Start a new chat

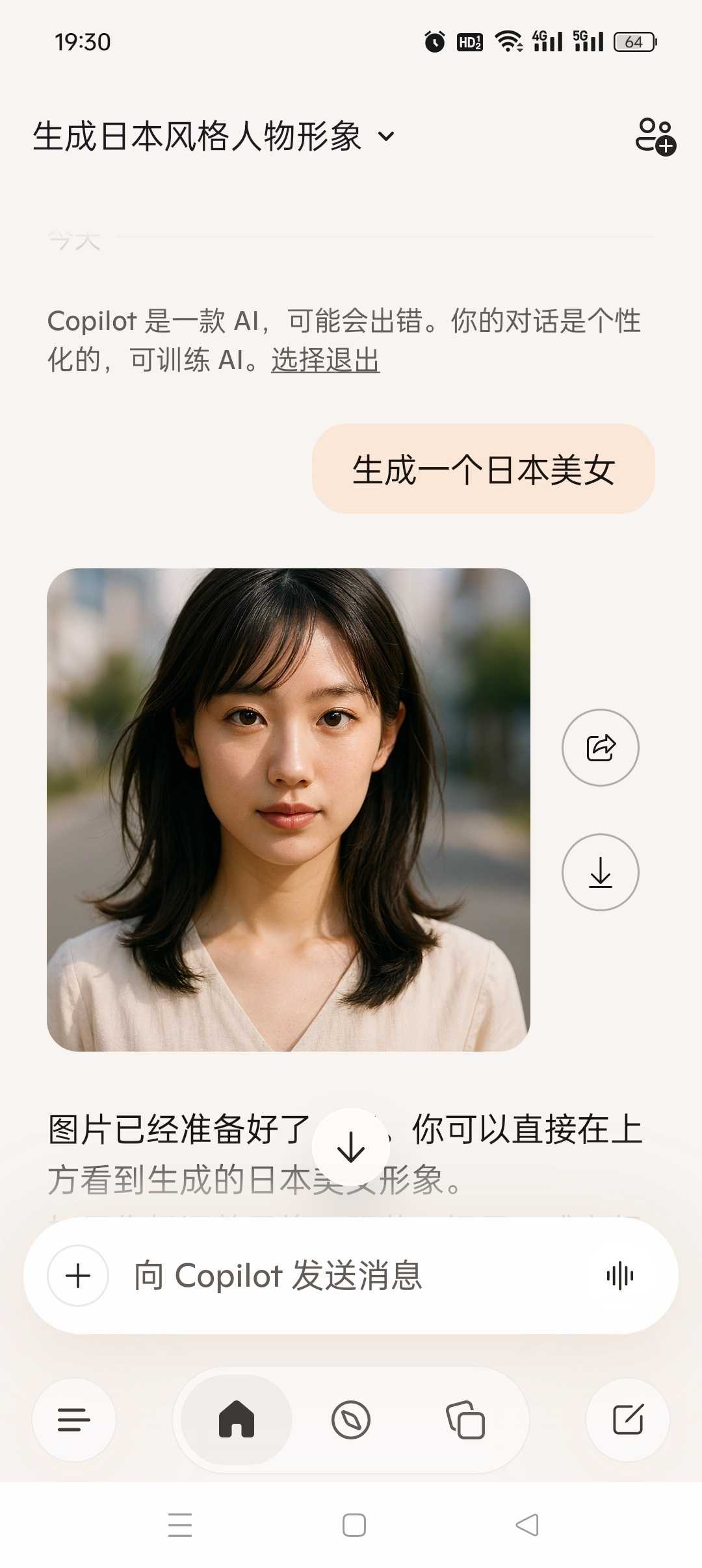628,1420
